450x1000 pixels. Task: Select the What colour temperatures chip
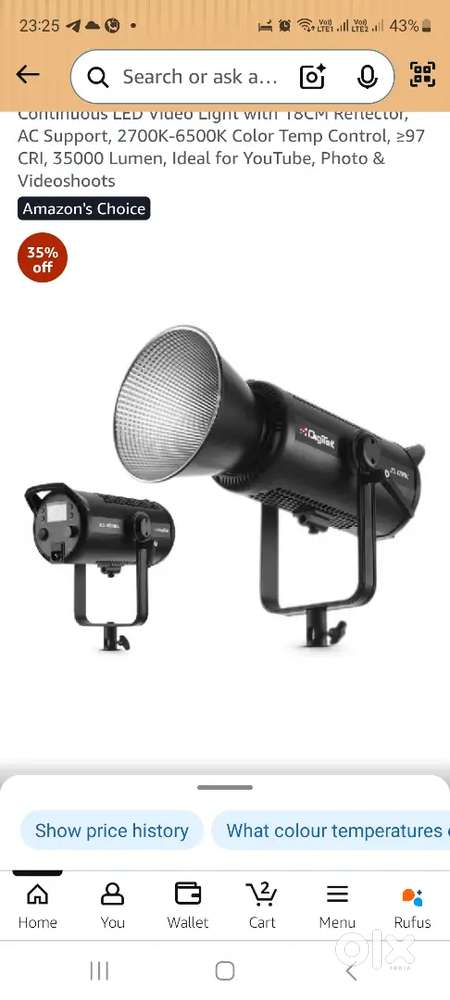[x=331, y=830]
